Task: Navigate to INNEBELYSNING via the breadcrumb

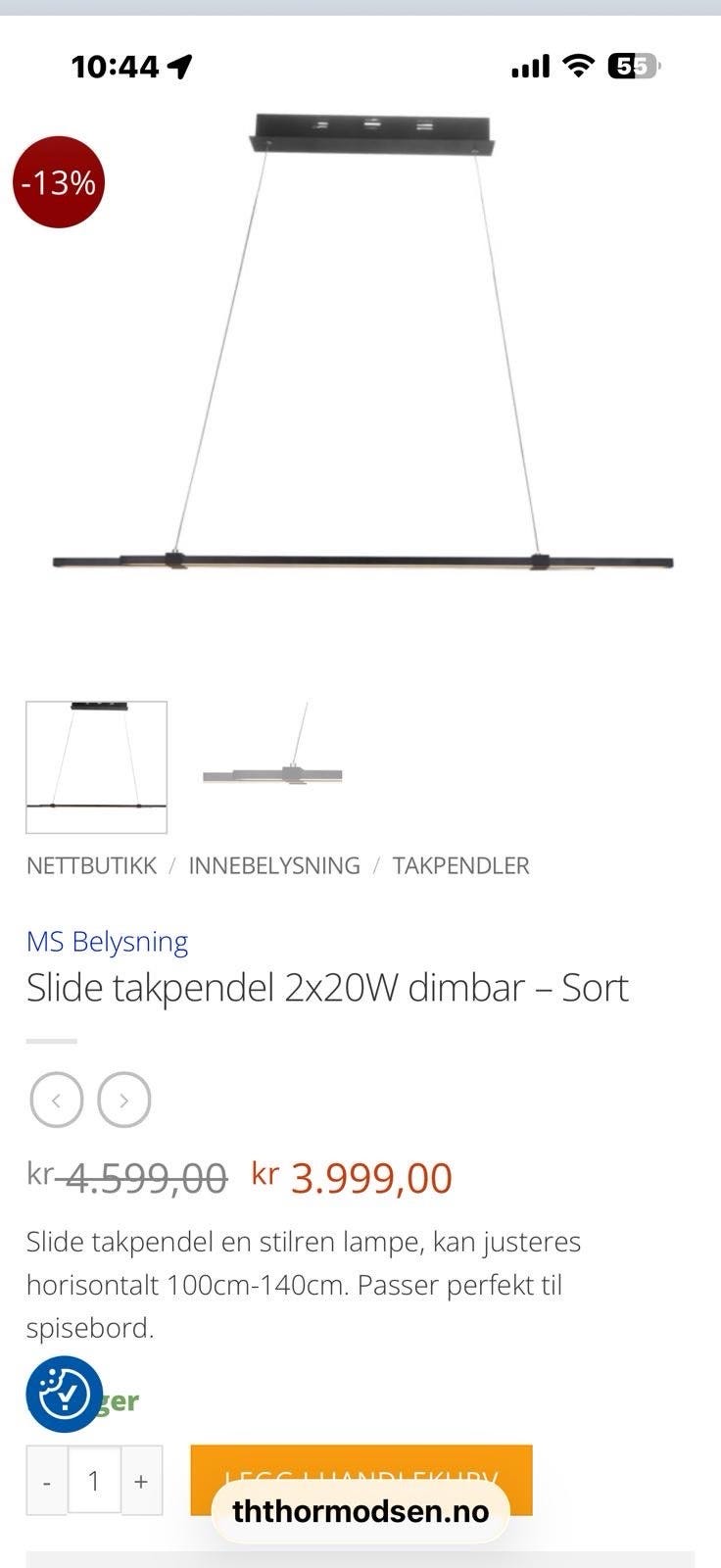Action: 274,865
